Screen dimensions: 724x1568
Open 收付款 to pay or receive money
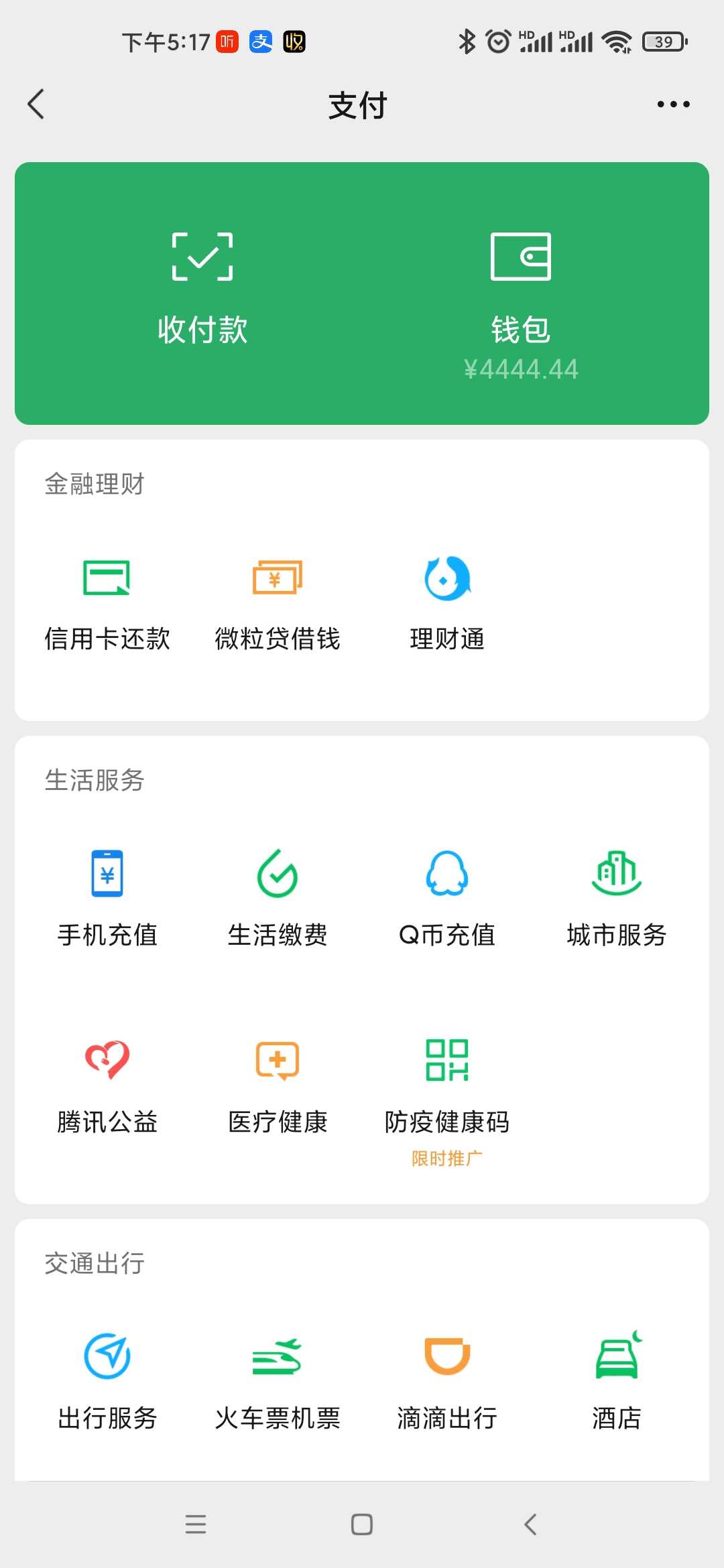[x=202, y=289]
